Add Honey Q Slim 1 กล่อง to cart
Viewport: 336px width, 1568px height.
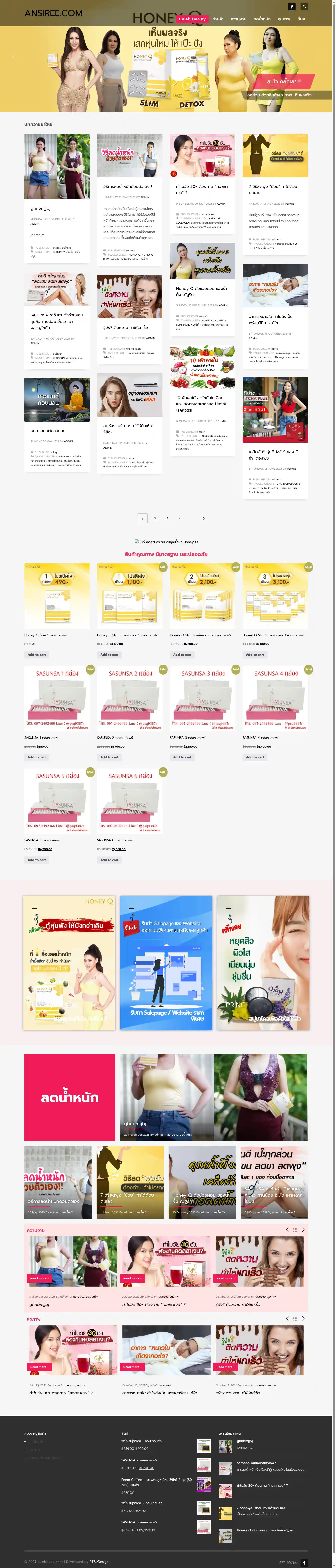(x=37, y=654)
